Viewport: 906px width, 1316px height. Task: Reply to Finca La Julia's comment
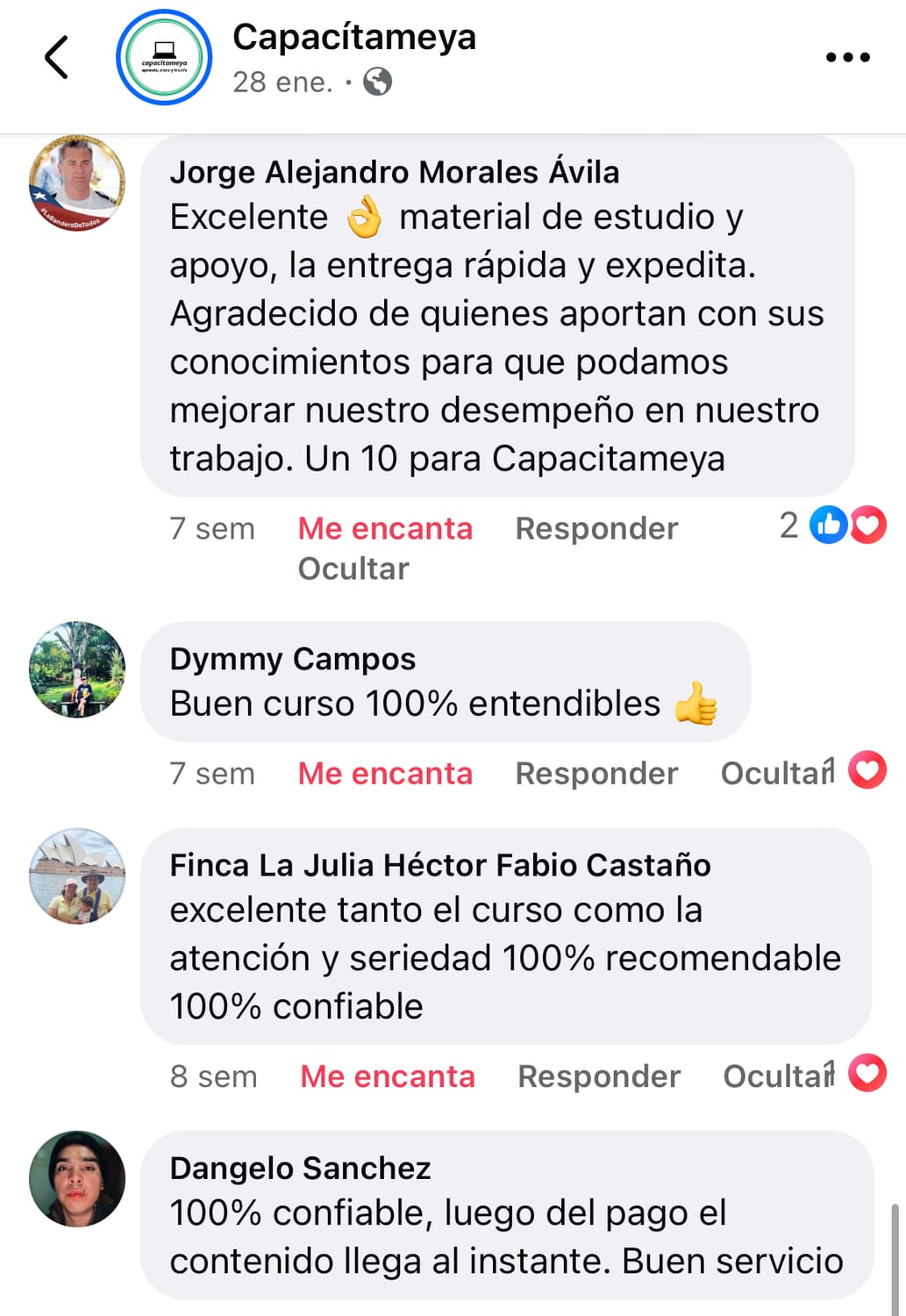(599, 1076)
